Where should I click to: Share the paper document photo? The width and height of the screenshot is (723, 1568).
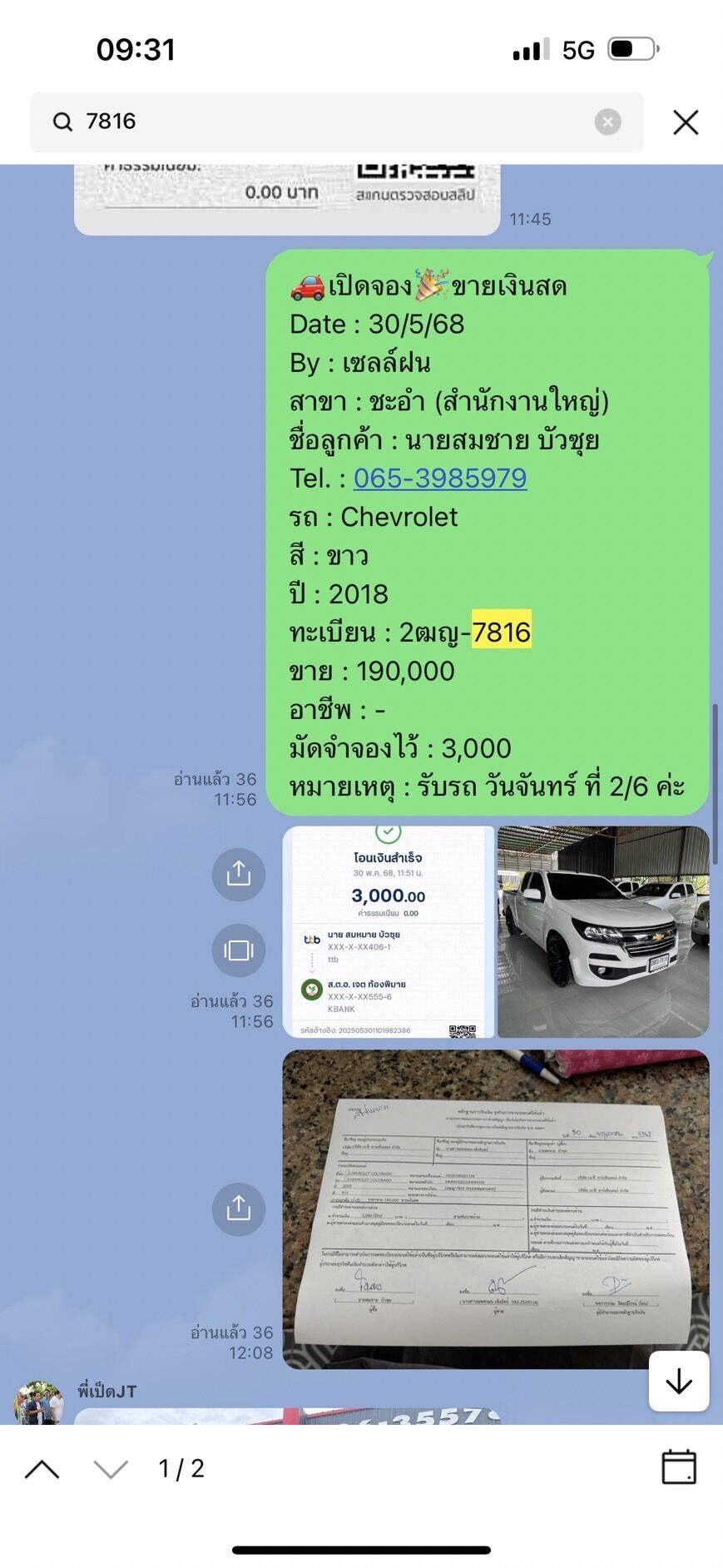pos(239,1208)
